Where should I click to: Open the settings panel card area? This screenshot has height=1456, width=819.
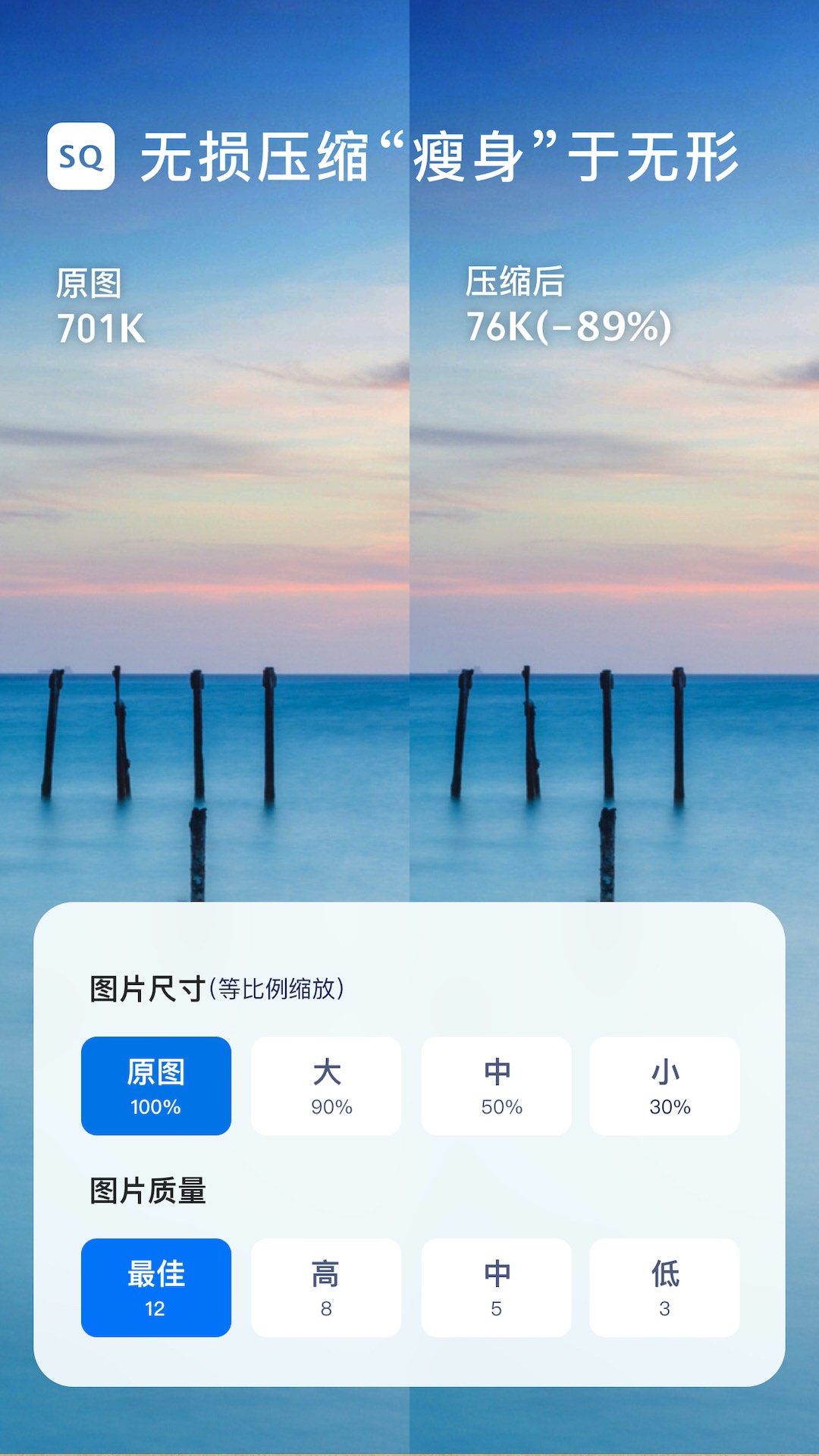(409, 1153)
